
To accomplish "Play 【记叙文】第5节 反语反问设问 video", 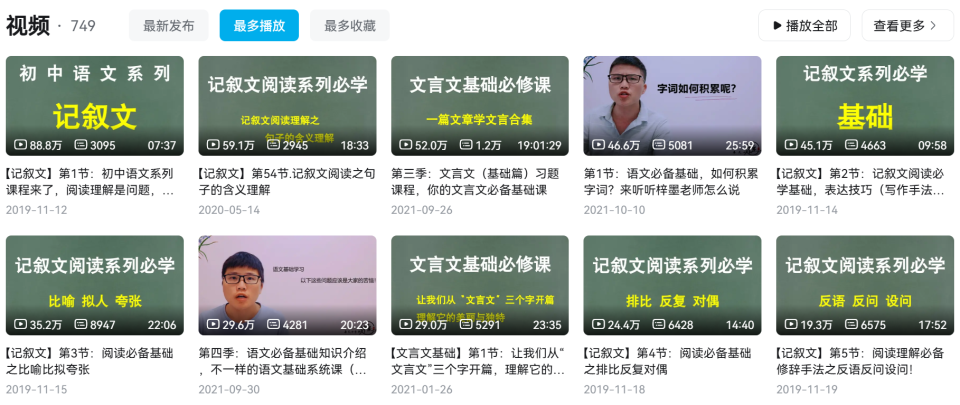I will (x=865, y=285).
